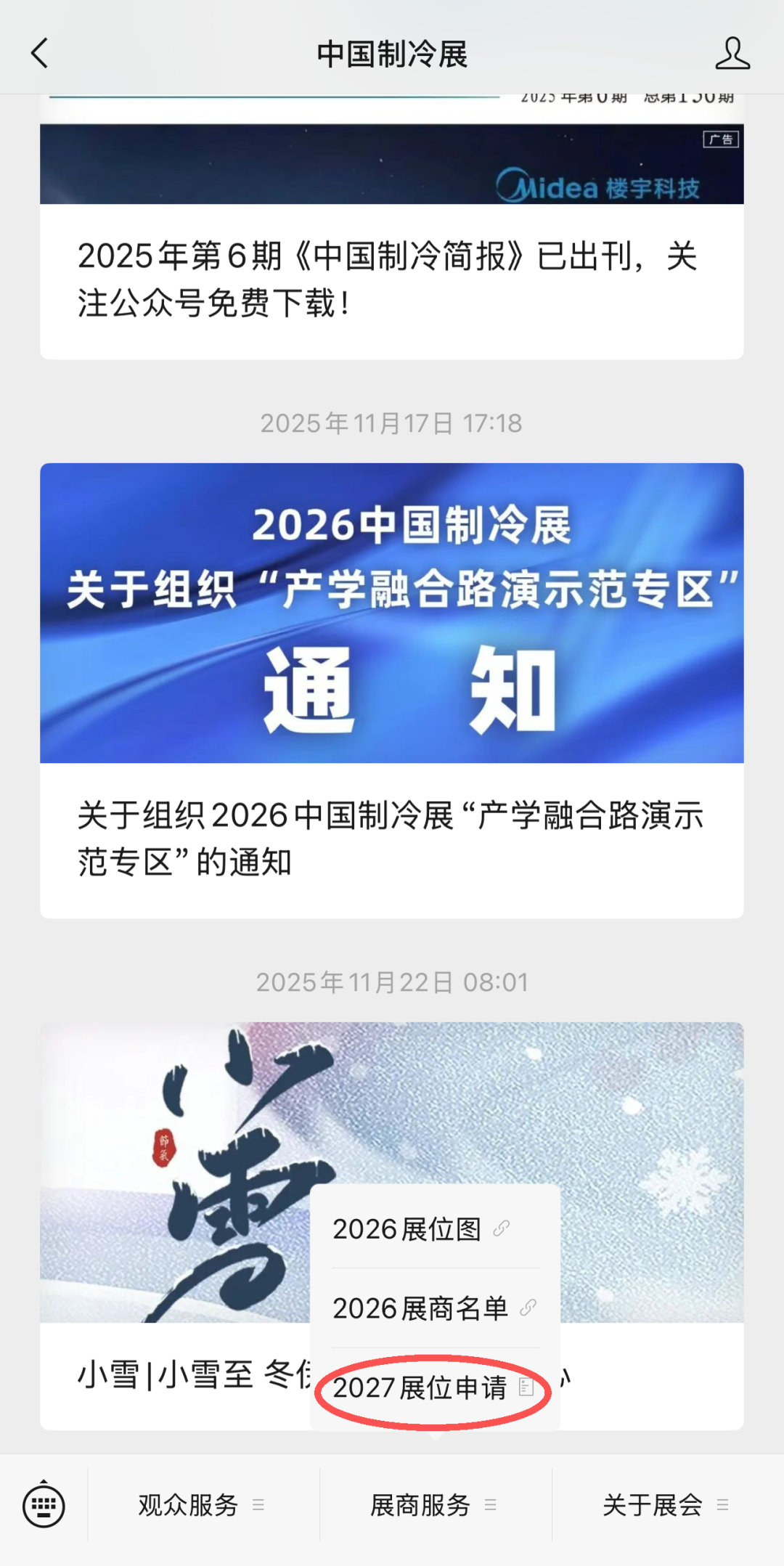Open the account profile icon
Viewport: 784px width, 1566px height.
[x=732, y=54]
